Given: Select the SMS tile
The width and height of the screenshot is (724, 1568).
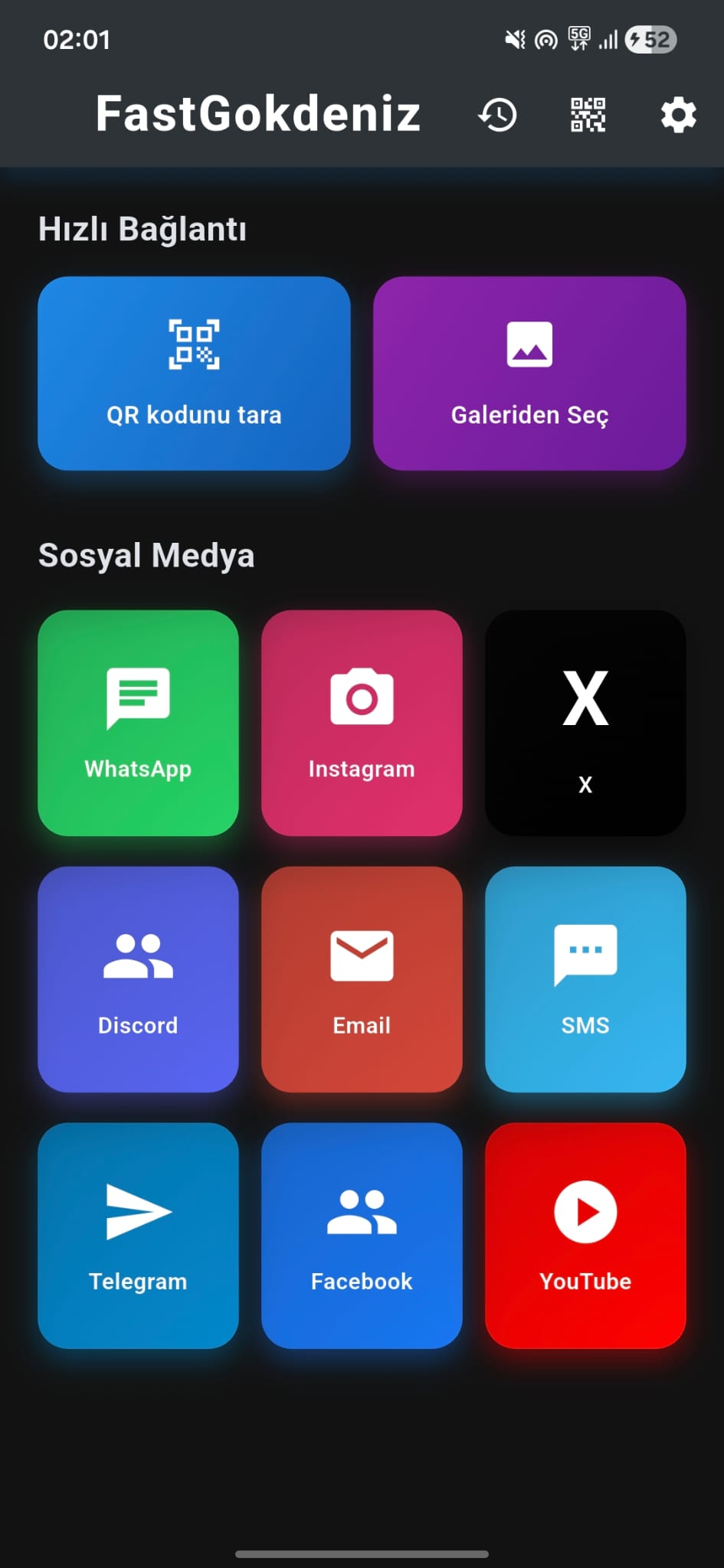Looking at the screenshot, I should pos(585,979).
